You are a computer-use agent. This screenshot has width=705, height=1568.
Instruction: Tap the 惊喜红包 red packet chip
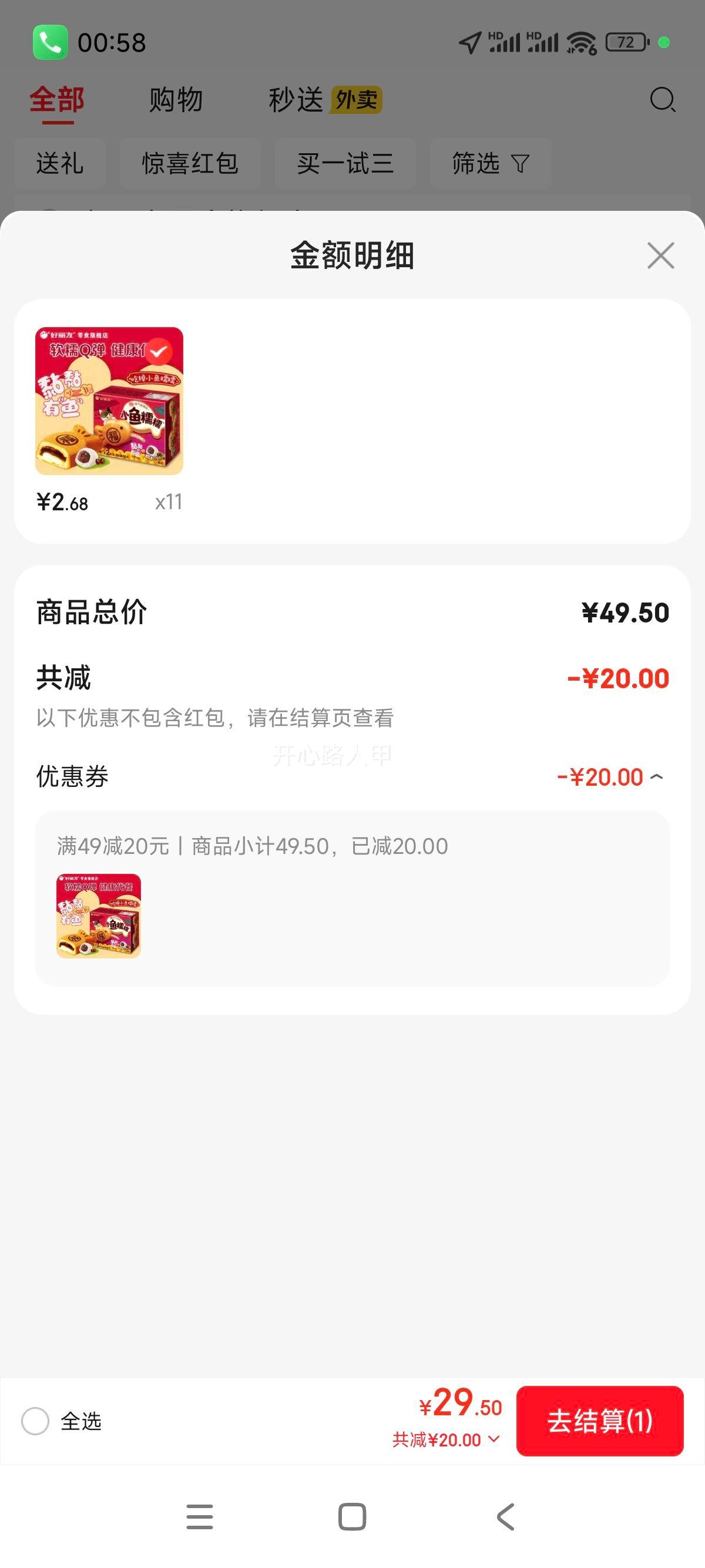(x=190, y=164)
